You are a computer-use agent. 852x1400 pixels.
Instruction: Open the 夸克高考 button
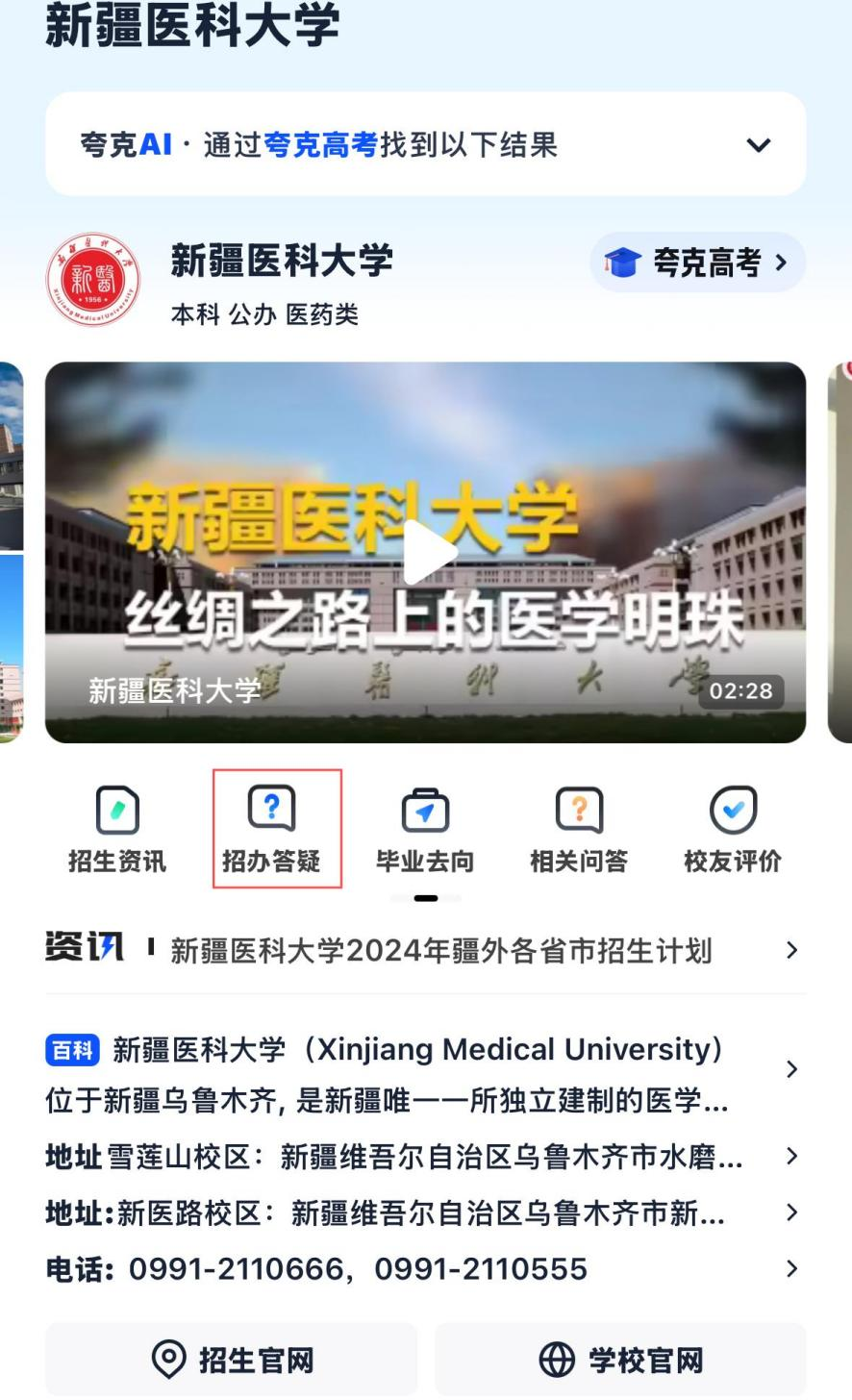pyautogui.click(x=697, y=262)
